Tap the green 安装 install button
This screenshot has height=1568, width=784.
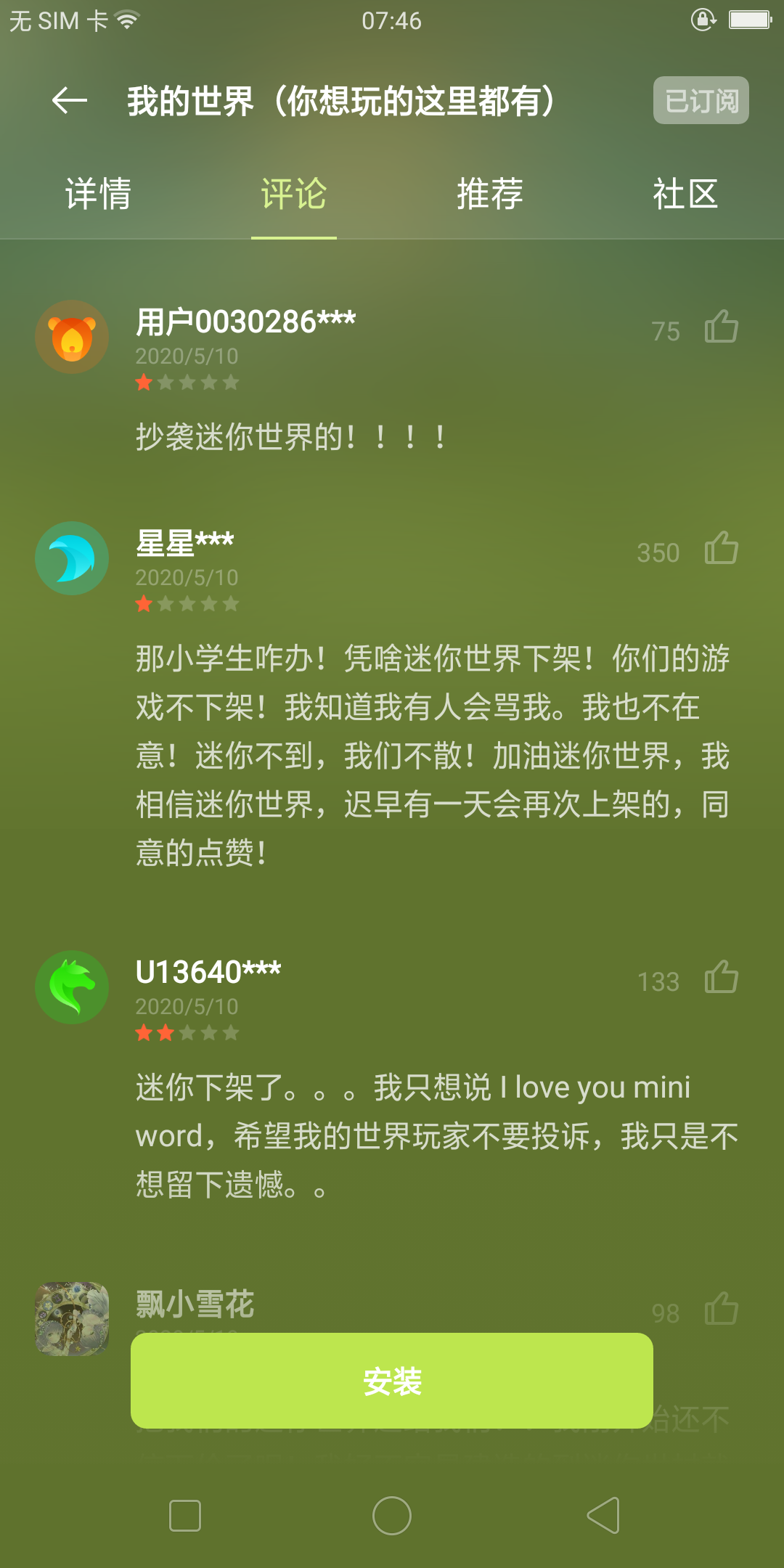coord(392,1381)
